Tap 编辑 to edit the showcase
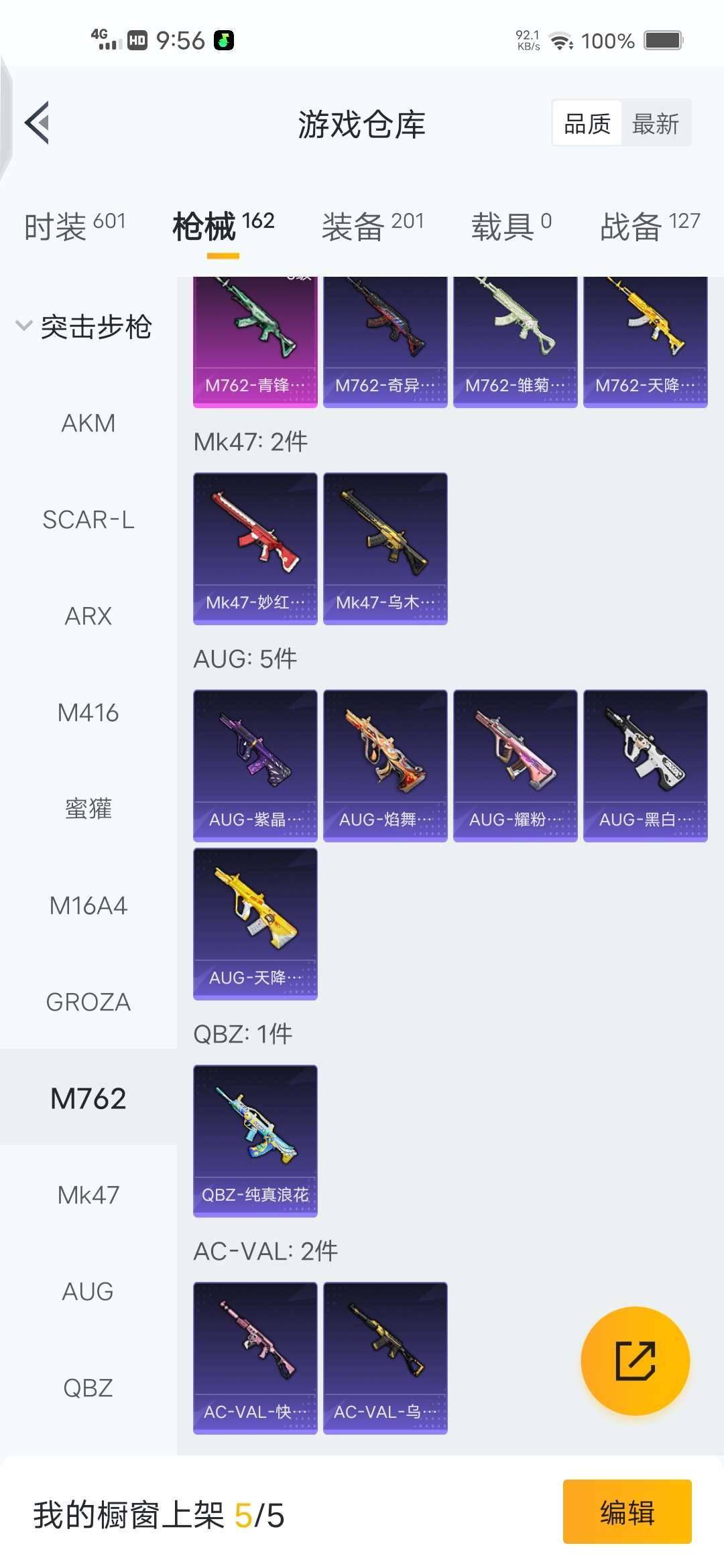724x1568 pixels. [627, 1512]
